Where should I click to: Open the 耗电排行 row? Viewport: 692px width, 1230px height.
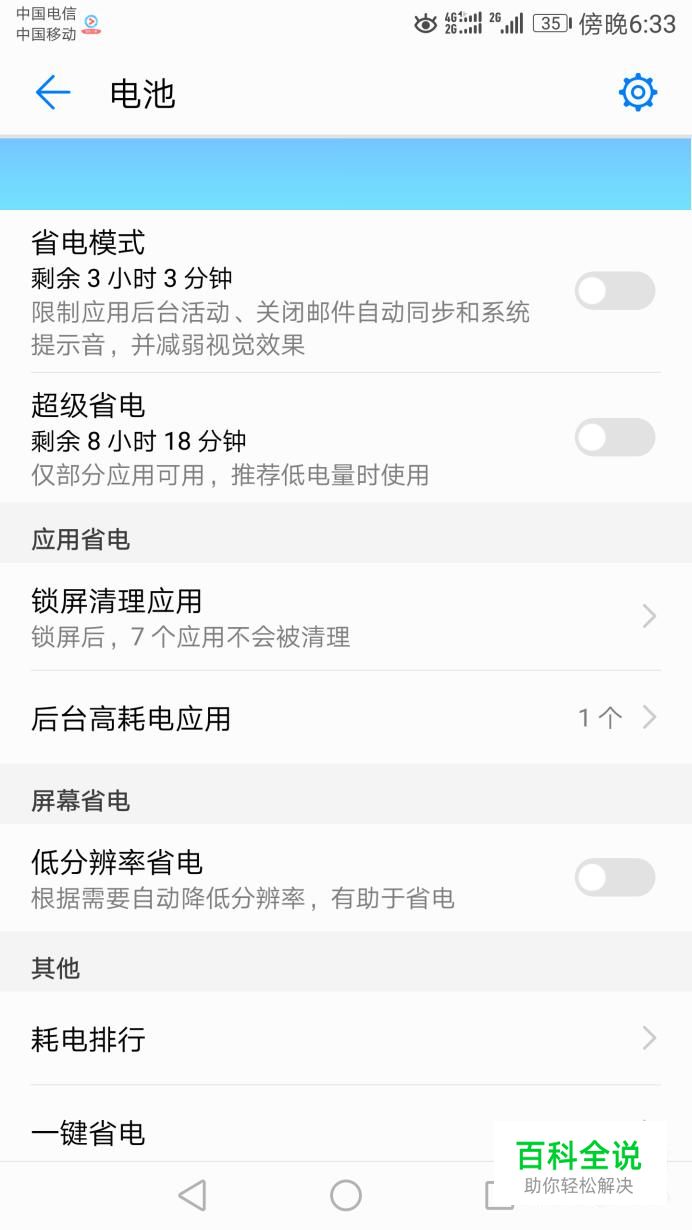[346, 1039]
